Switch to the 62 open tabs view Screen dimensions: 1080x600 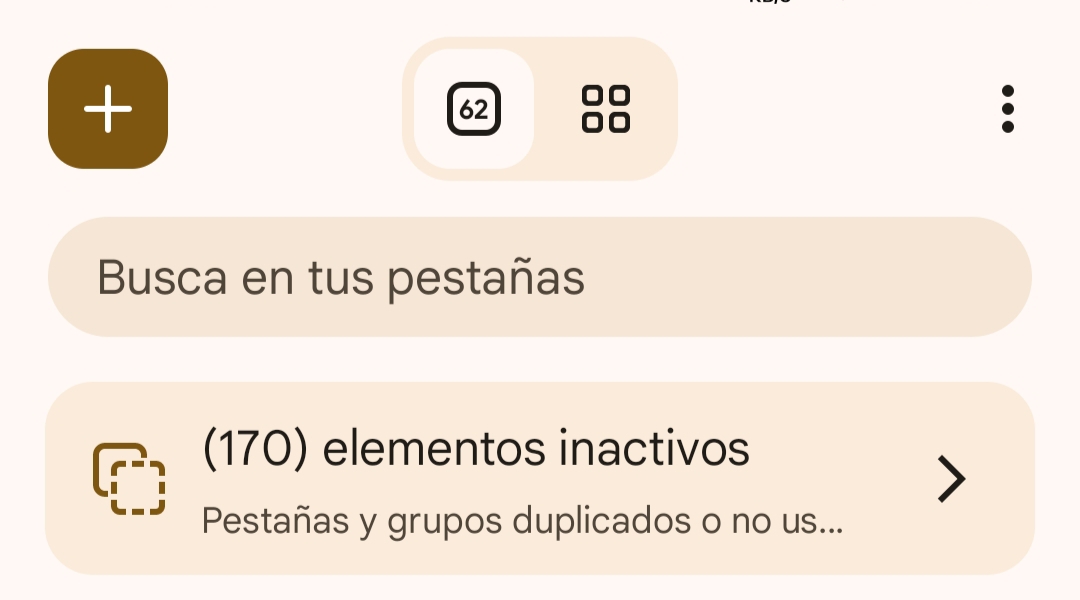pos(474,109)
